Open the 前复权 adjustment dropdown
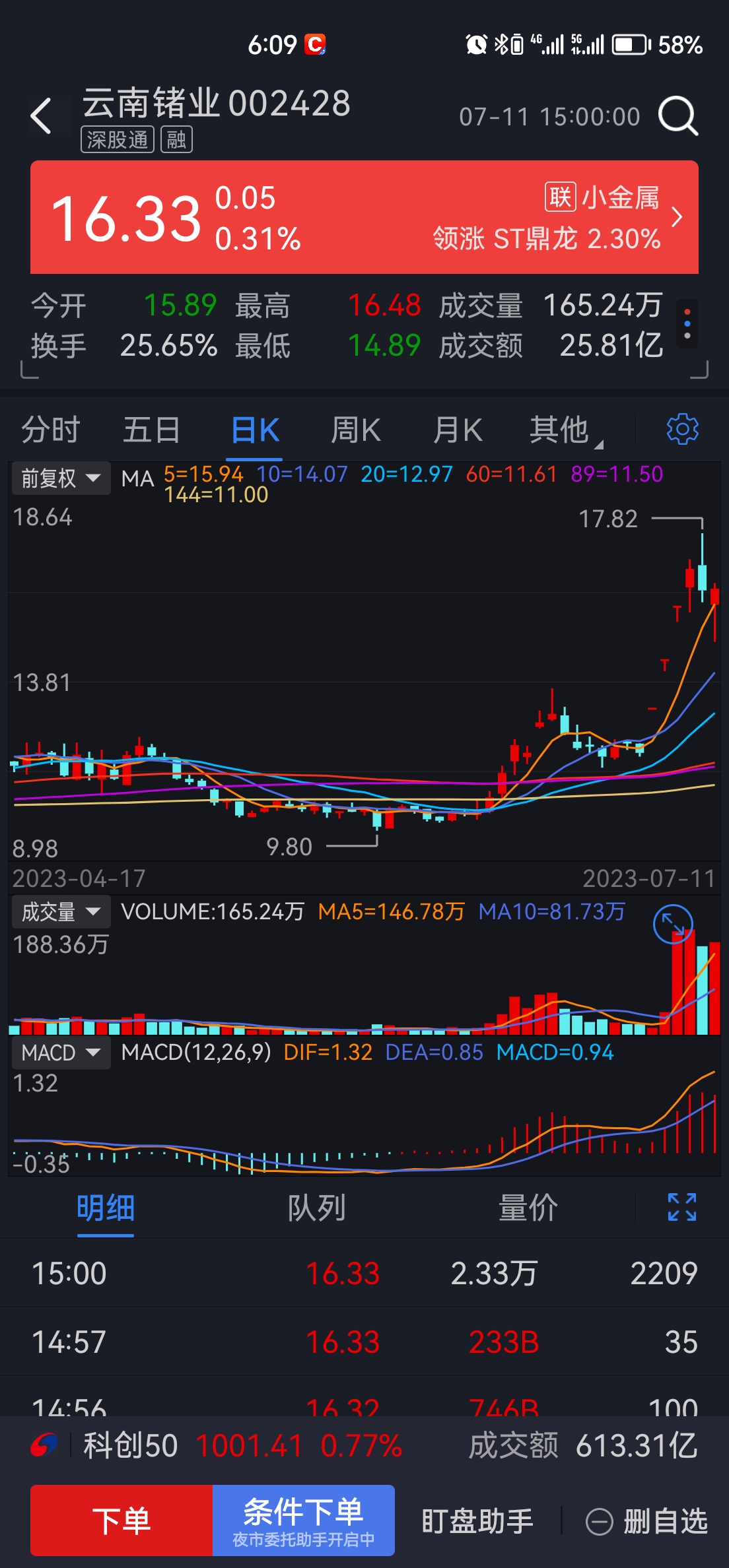 tap(61, 478)
